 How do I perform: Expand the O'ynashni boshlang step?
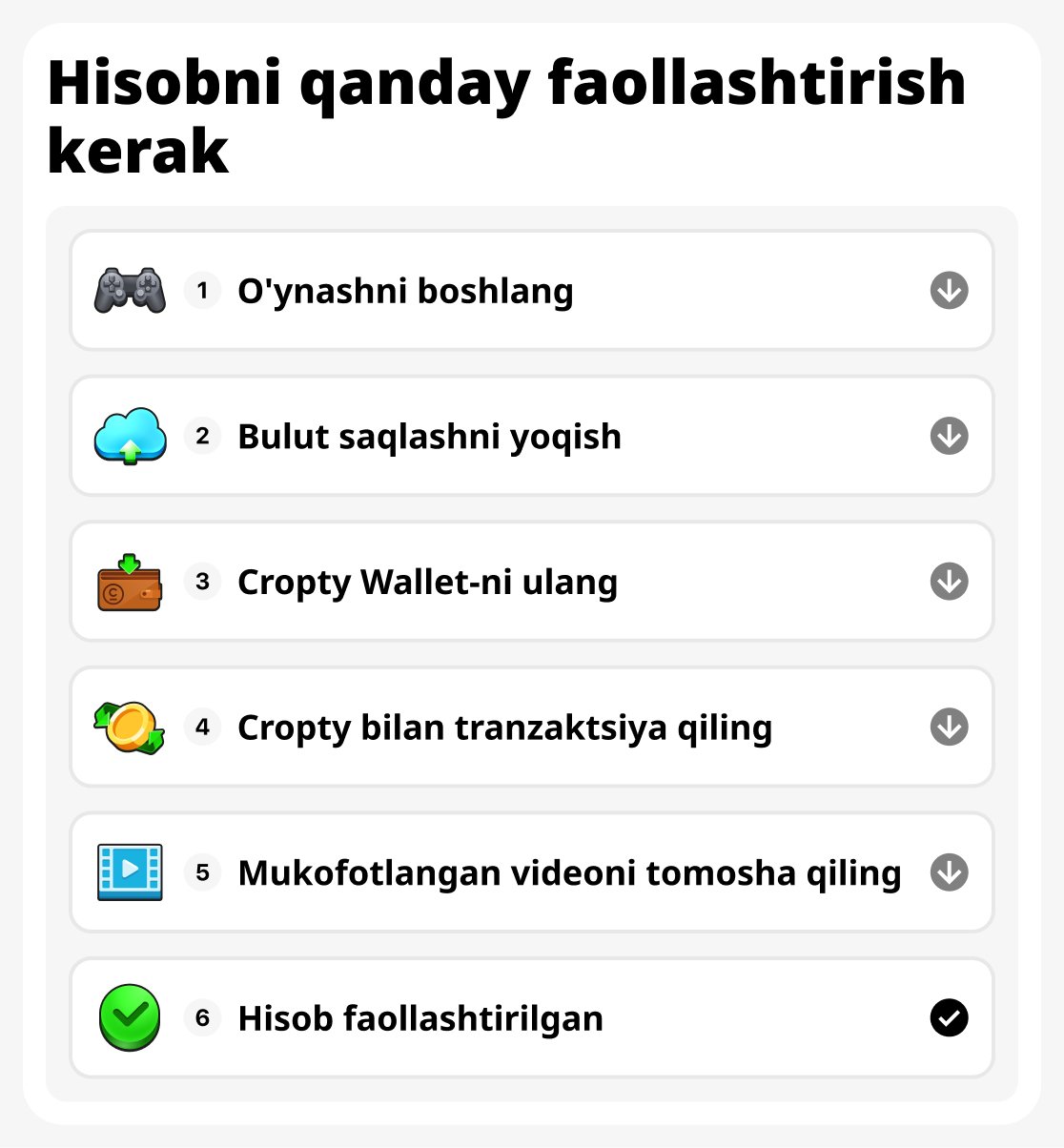pyautogui.click(x=949, y=291)
